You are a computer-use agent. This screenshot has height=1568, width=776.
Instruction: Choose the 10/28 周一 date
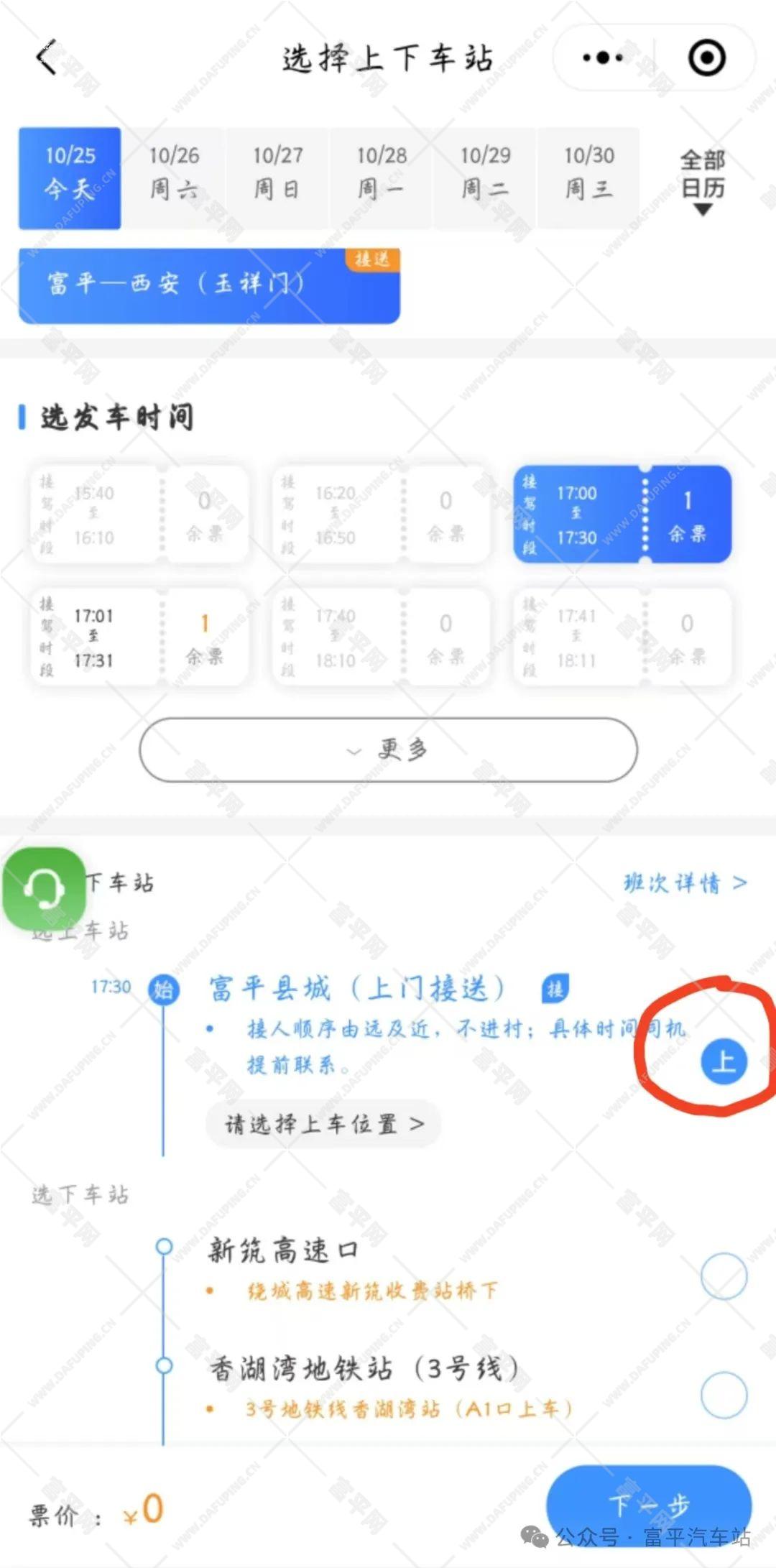(382, 174)
